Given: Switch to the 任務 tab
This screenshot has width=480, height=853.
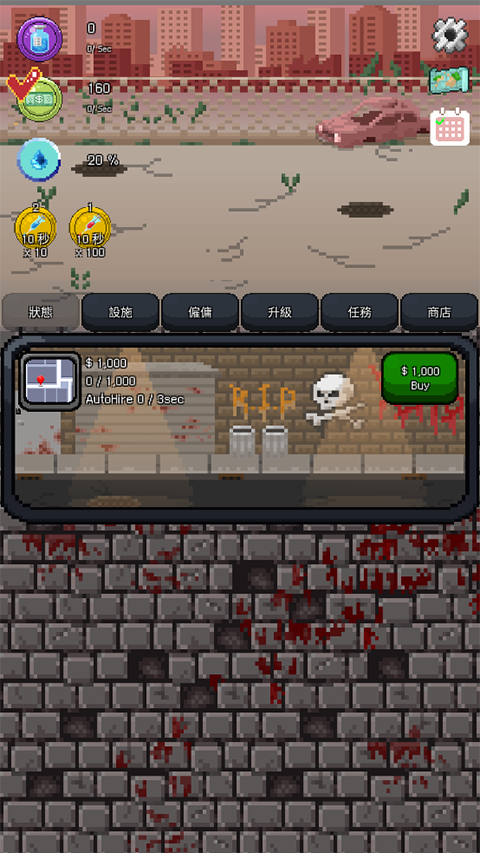Looking at the screenshot, I should click(x=359, y=312).
